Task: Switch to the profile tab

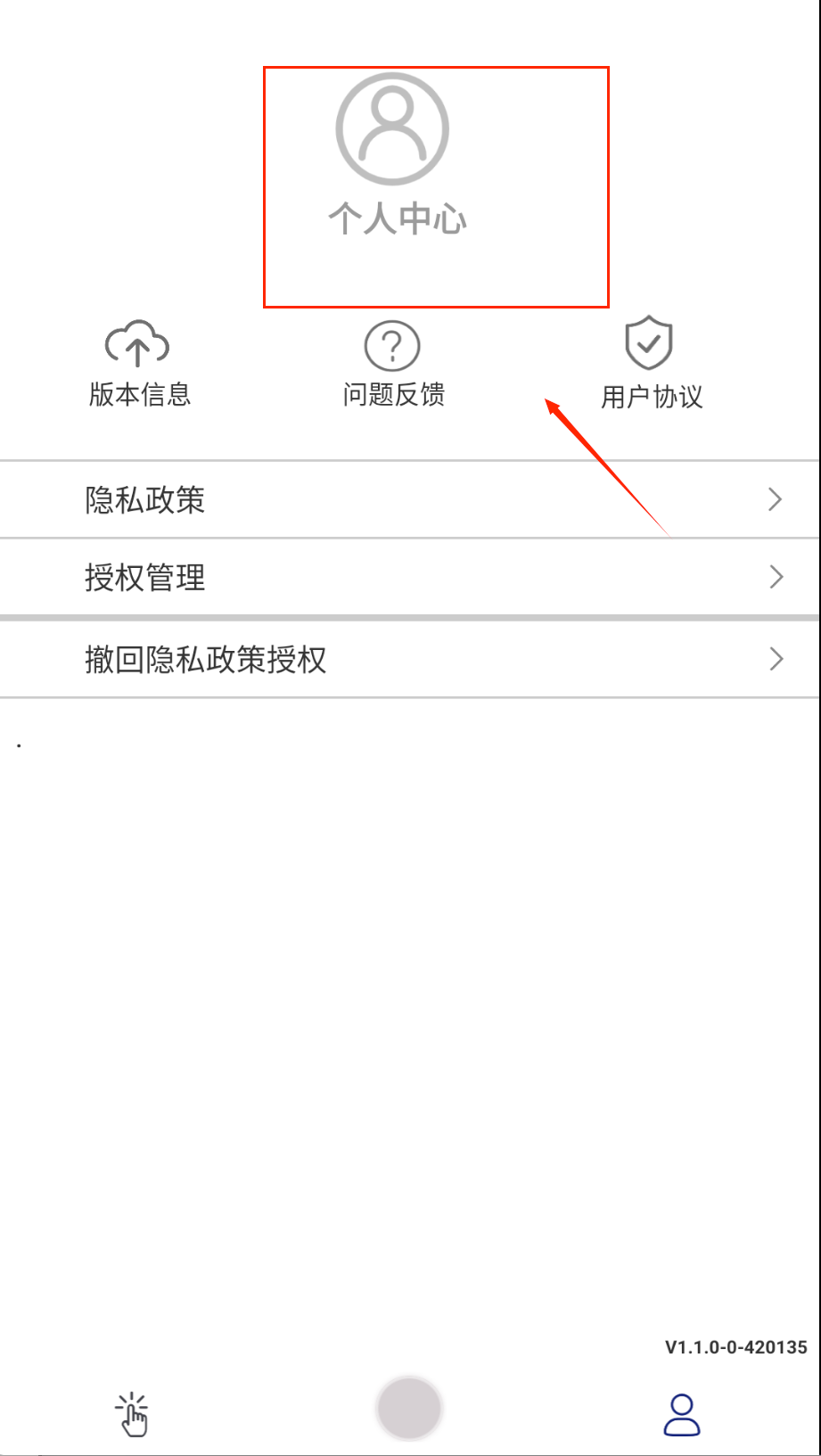Action: (682, 1415)
